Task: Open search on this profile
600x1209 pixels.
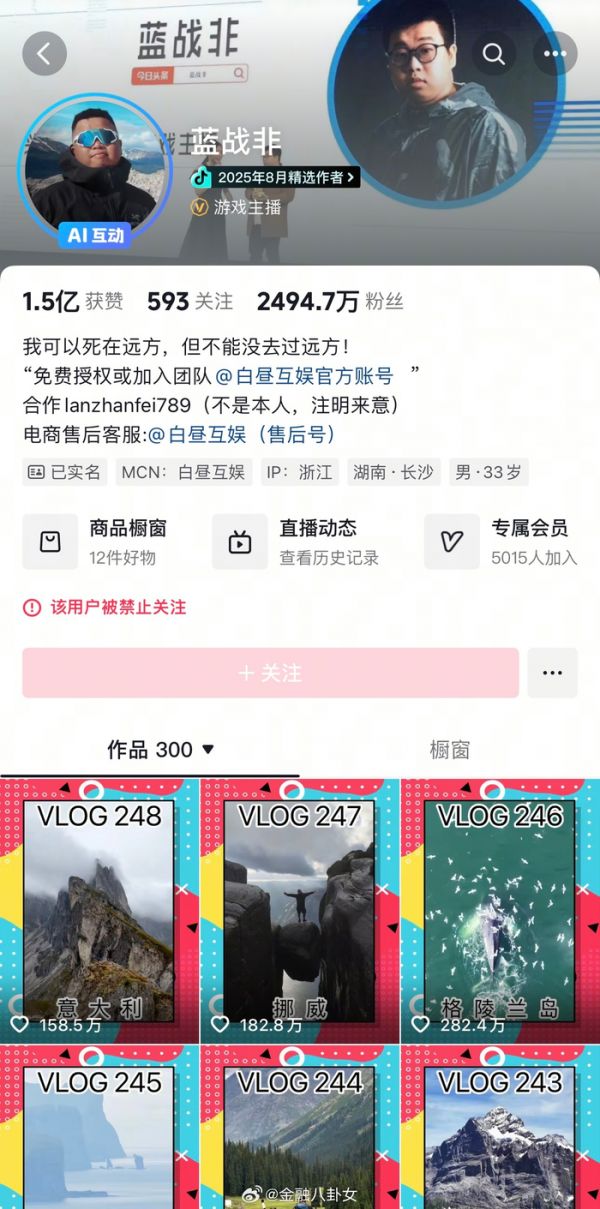Action: (x=494, y=54)
